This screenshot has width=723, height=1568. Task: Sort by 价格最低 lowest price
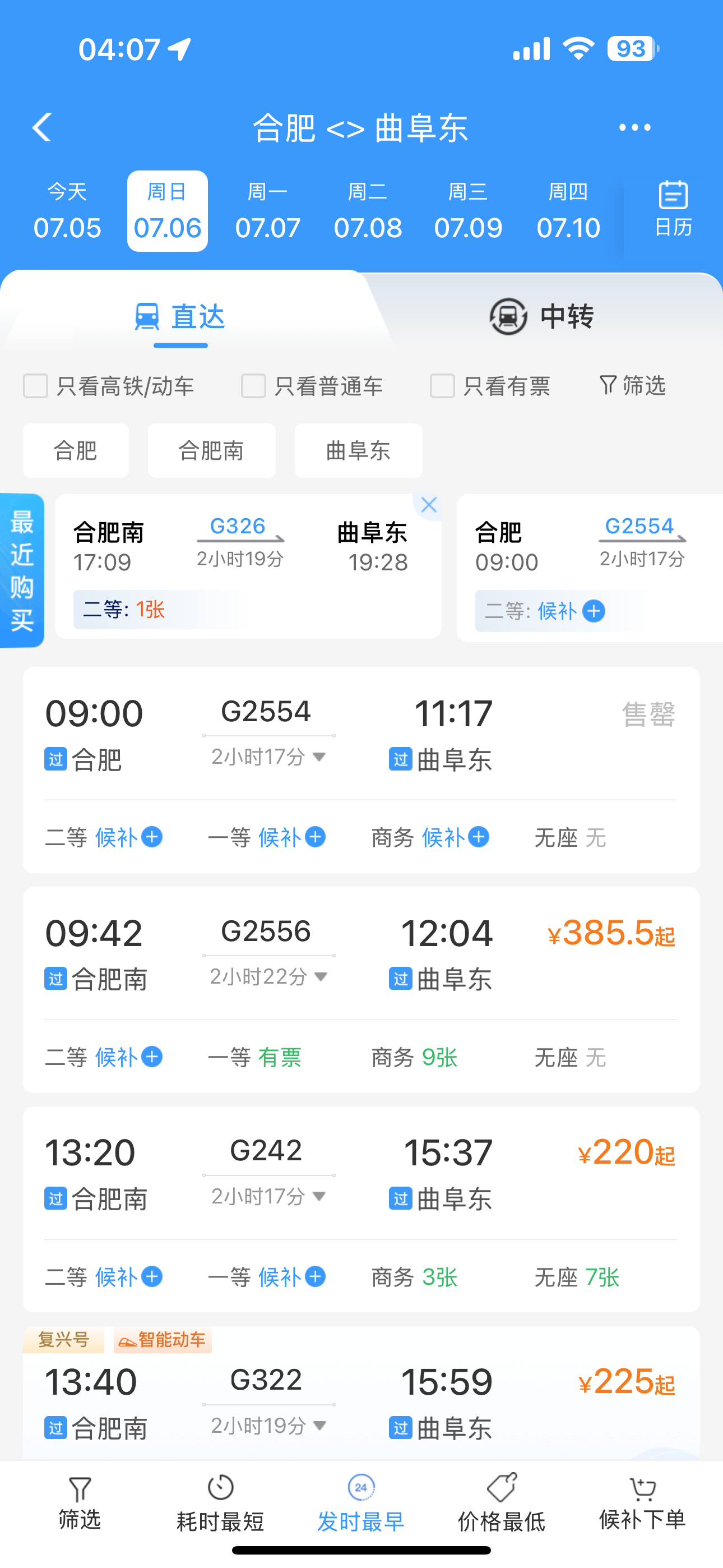502,1504
